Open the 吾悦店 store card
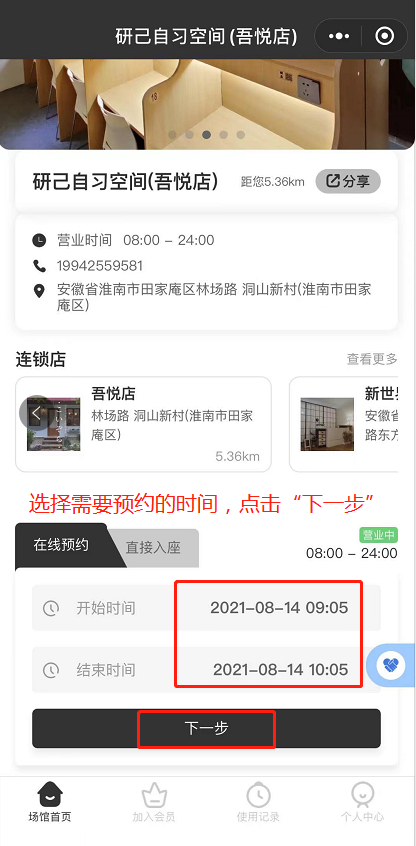This screenshot has width=416, height=846. tap(144, 424)
